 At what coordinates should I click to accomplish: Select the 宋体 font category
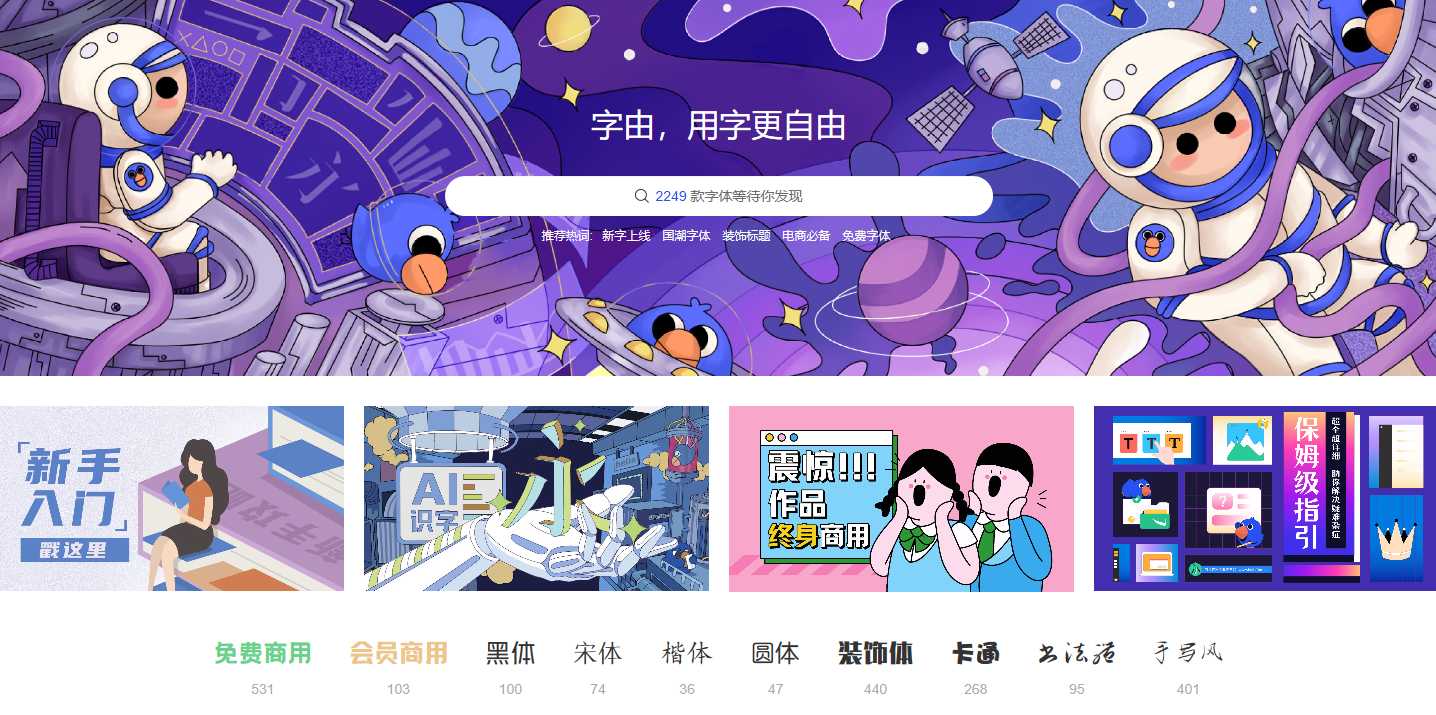[x=598, y=654]
